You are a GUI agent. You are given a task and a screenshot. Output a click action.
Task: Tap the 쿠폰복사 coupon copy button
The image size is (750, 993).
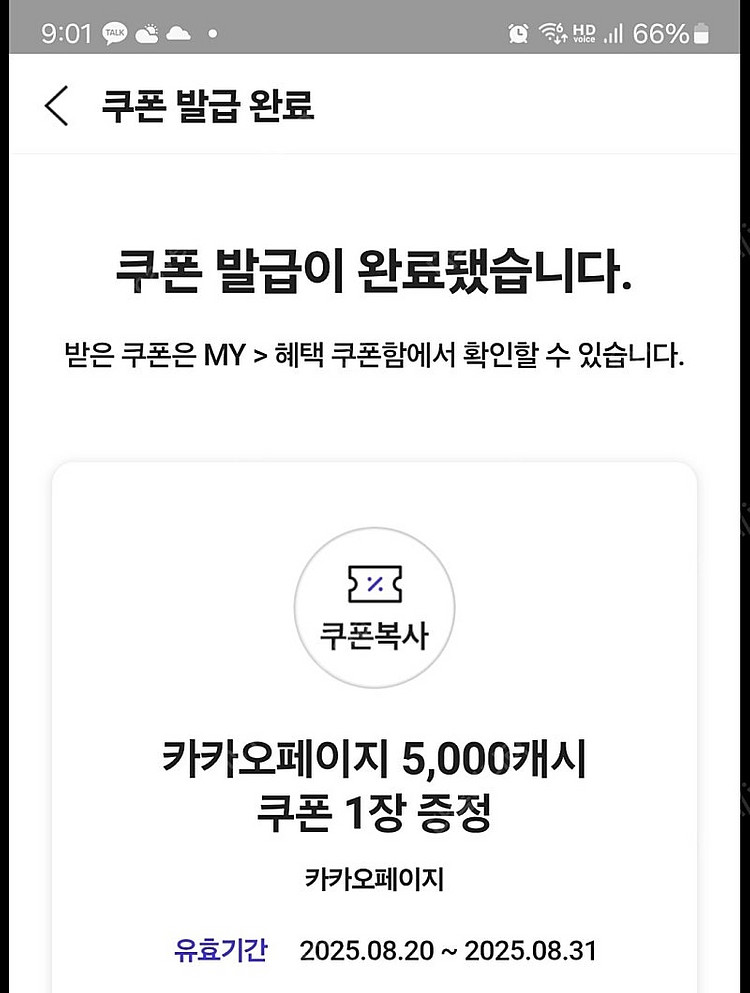[374, 608]
